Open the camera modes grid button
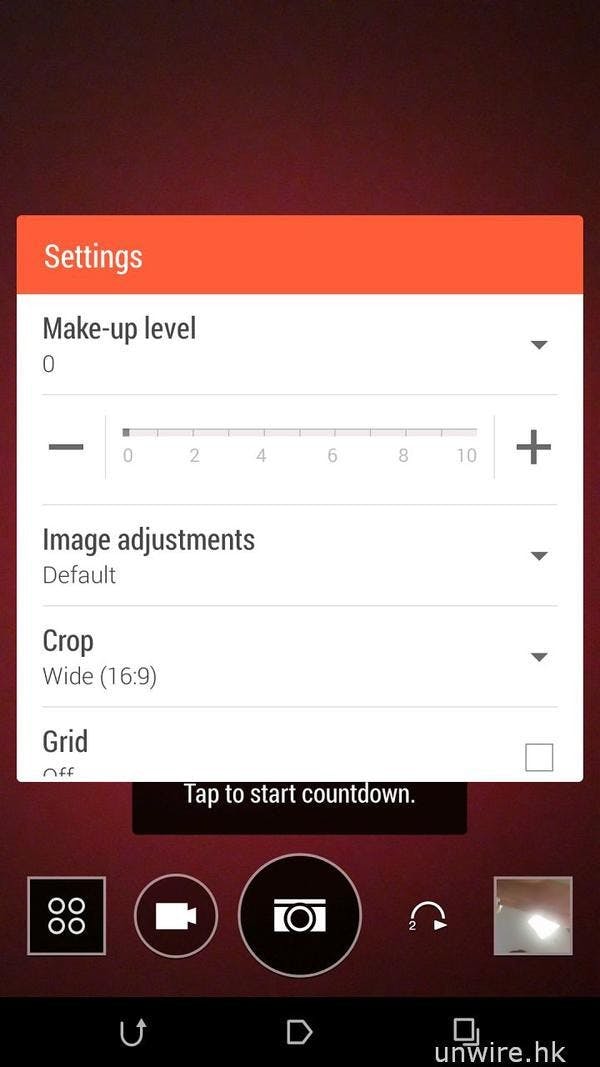This screenshot has width=600, height=1067. pyautogui.click(x=66, y=915)
